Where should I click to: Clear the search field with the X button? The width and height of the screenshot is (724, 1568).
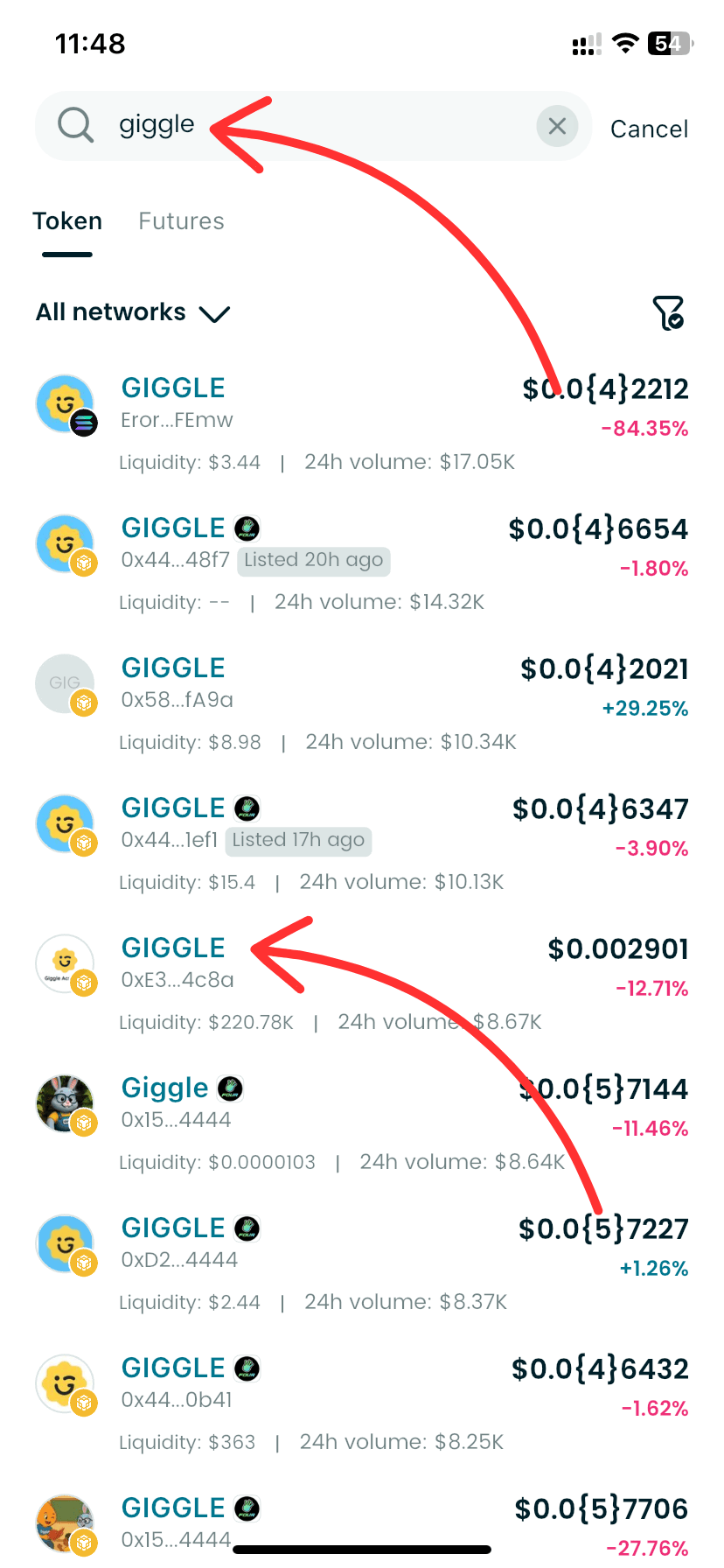pos(557,126)
